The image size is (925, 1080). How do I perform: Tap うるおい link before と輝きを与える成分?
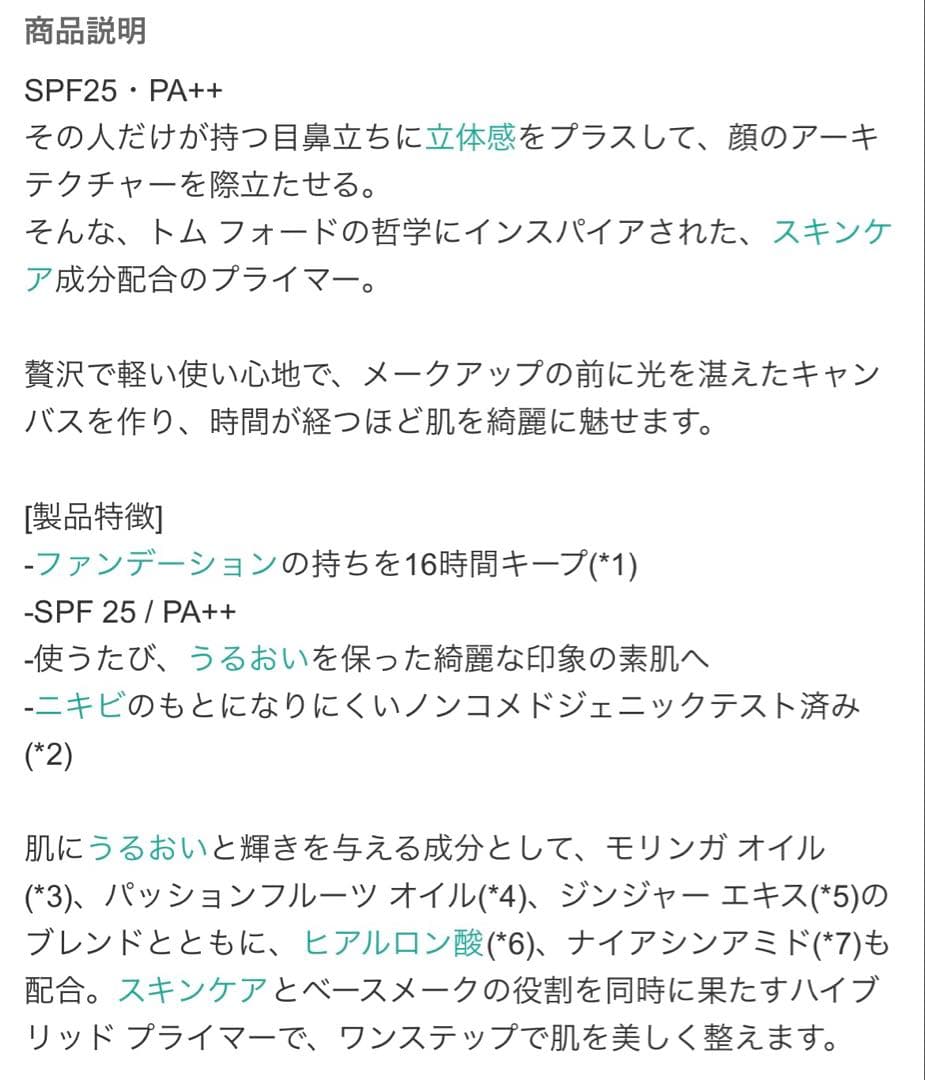coord(148,849)
